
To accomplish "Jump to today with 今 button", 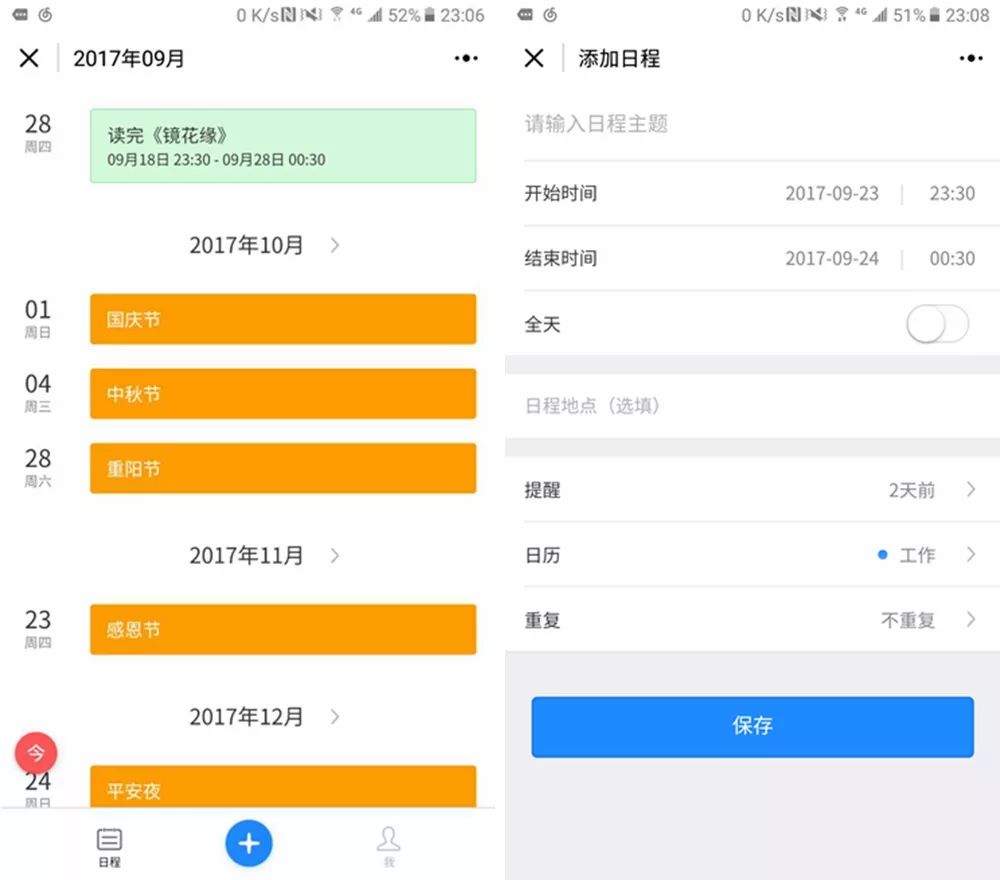I will [36, 752].
